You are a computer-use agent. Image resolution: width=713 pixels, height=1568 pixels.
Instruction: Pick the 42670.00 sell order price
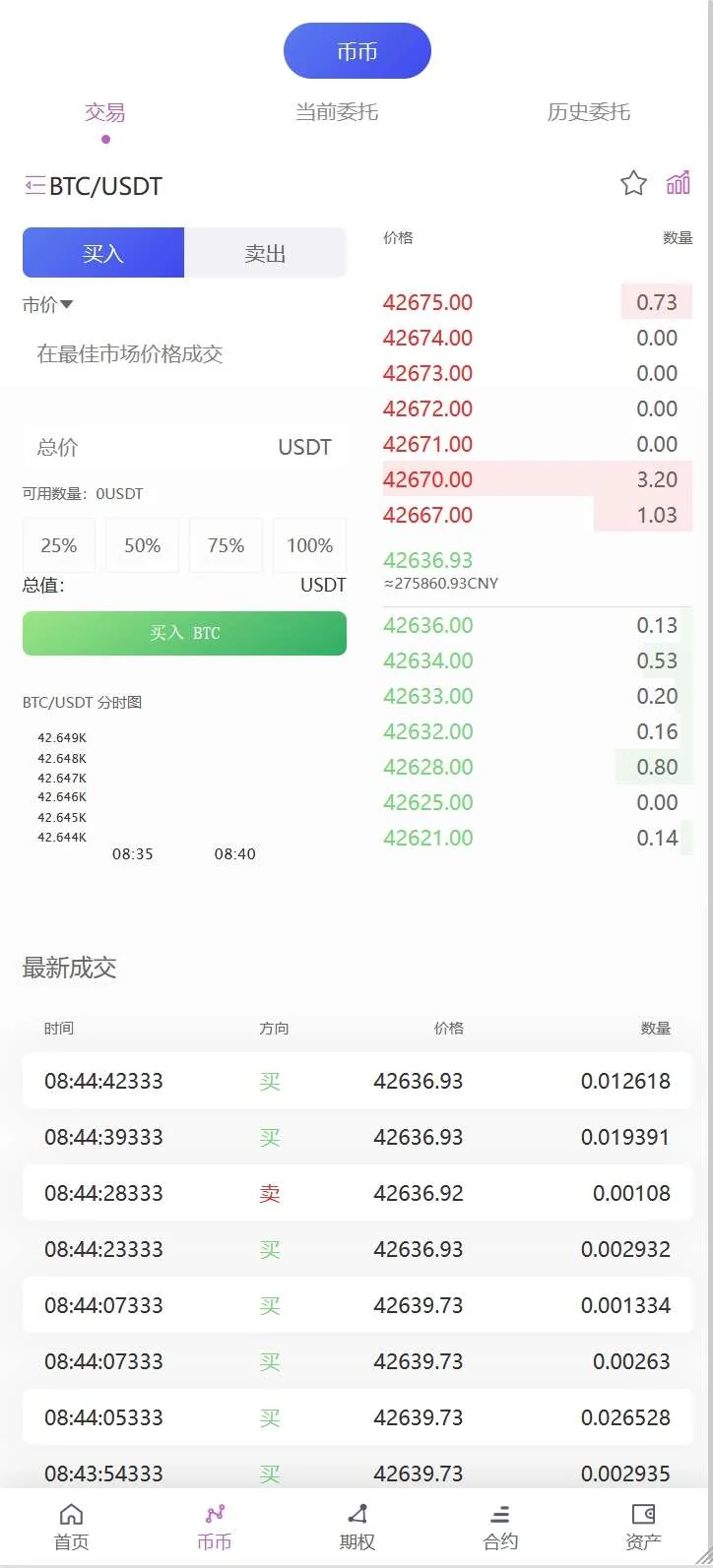pos(428,479)
